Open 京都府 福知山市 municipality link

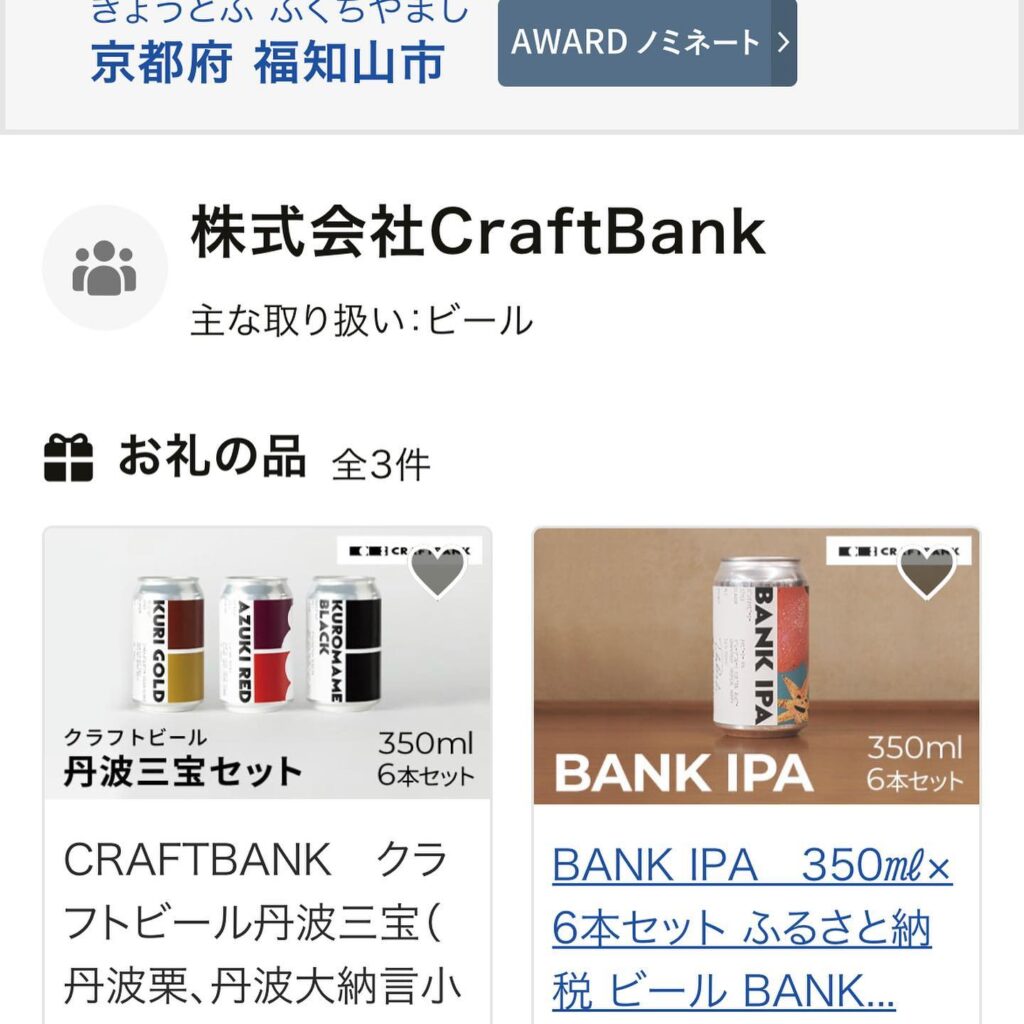tap(267, 64)
